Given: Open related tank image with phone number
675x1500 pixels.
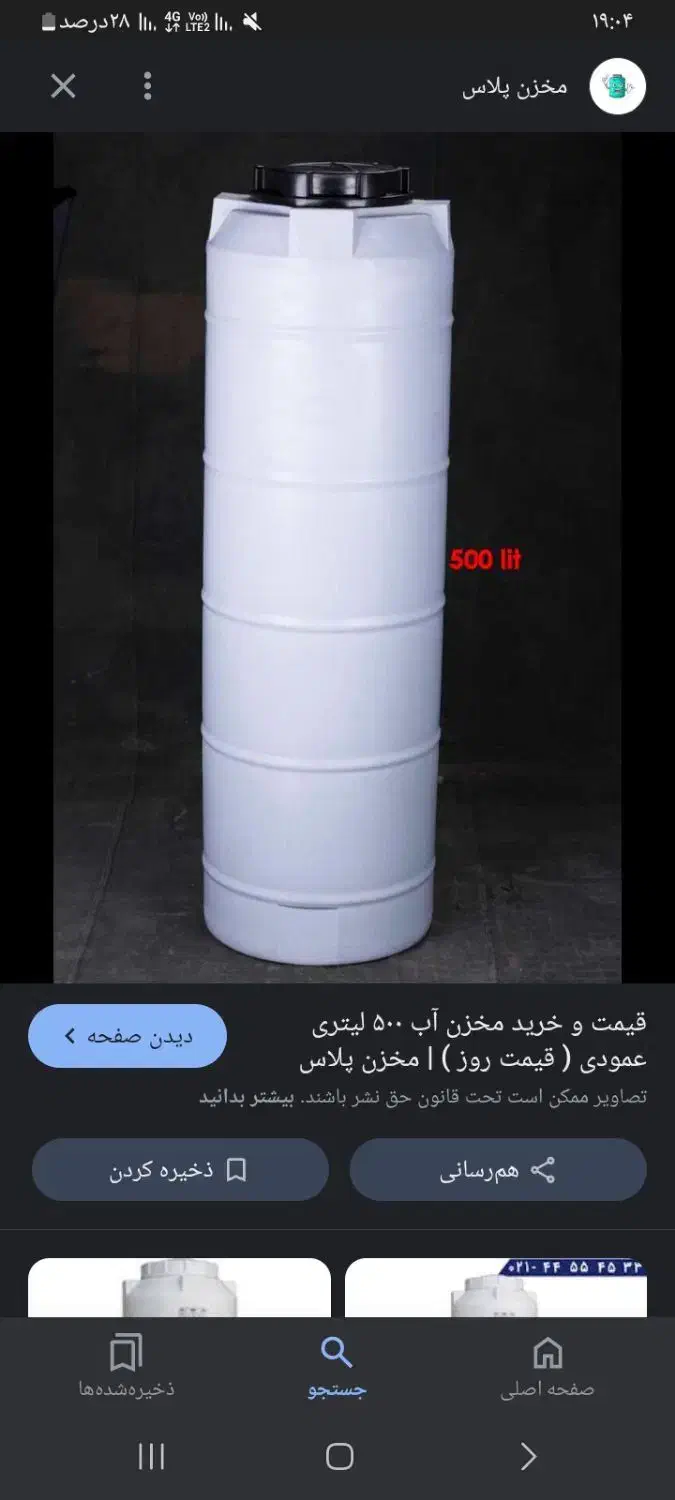Looking at the screenshot, I should [496, 1288].
